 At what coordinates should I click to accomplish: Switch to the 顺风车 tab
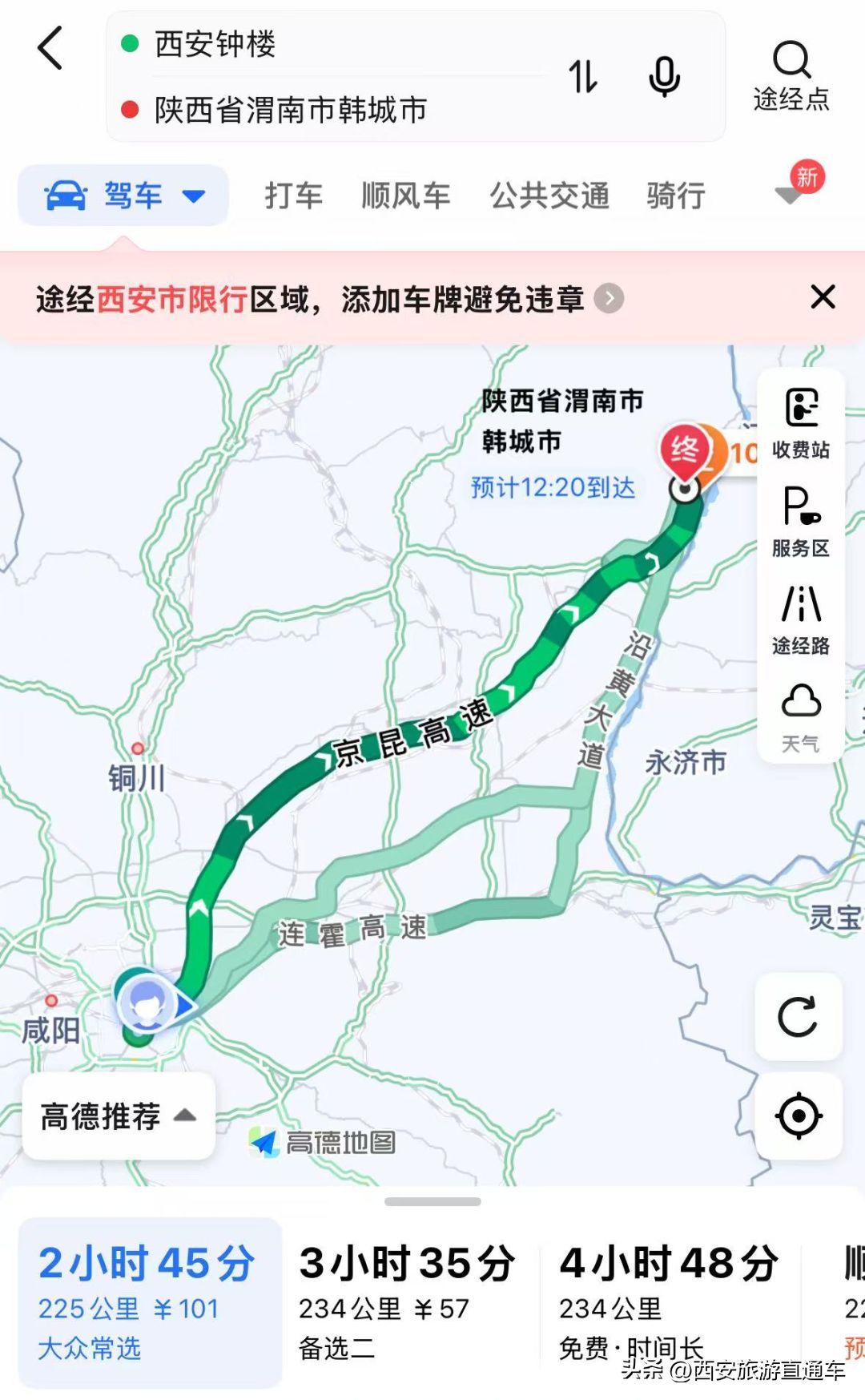pyautogui.click(x=405, y=195)
